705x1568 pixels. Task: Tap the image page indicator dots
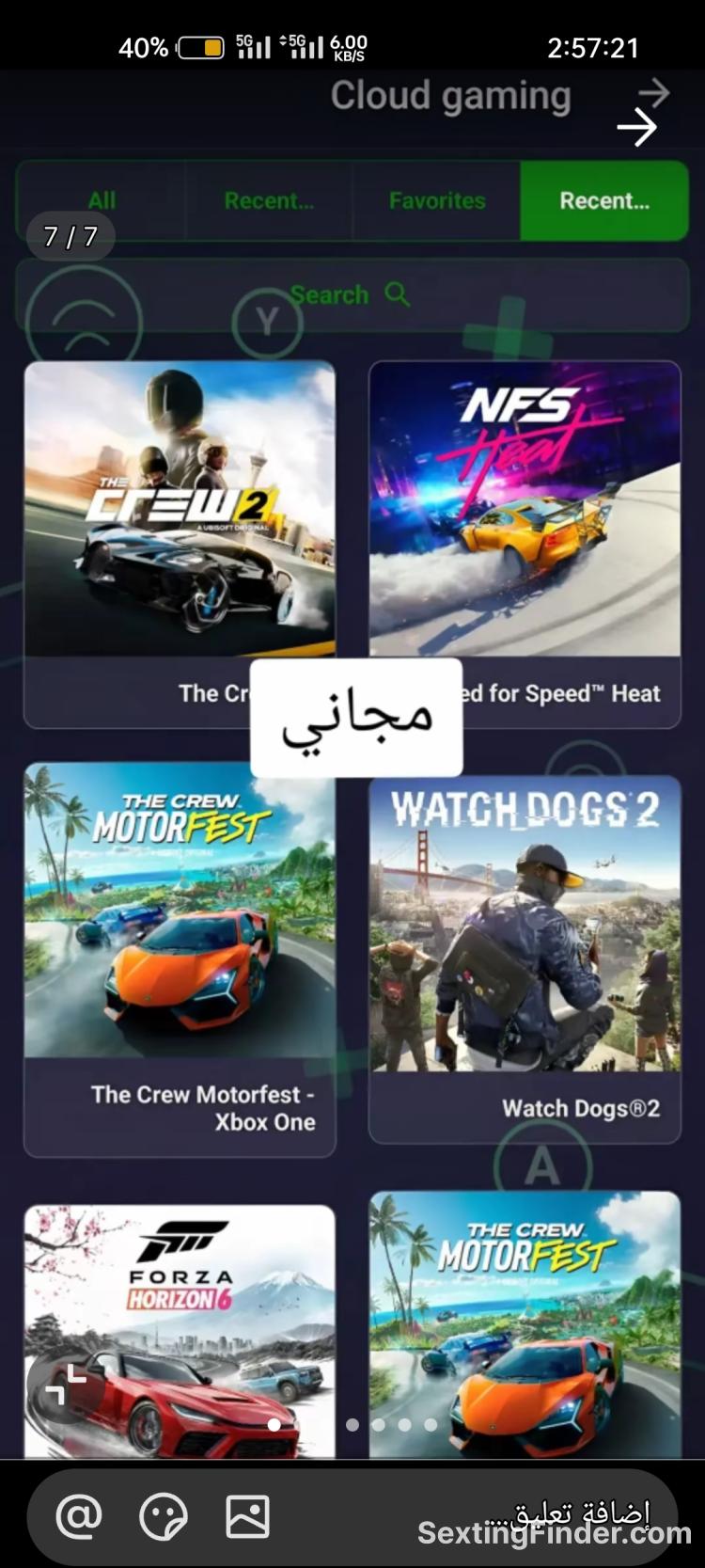[352, 1425]
